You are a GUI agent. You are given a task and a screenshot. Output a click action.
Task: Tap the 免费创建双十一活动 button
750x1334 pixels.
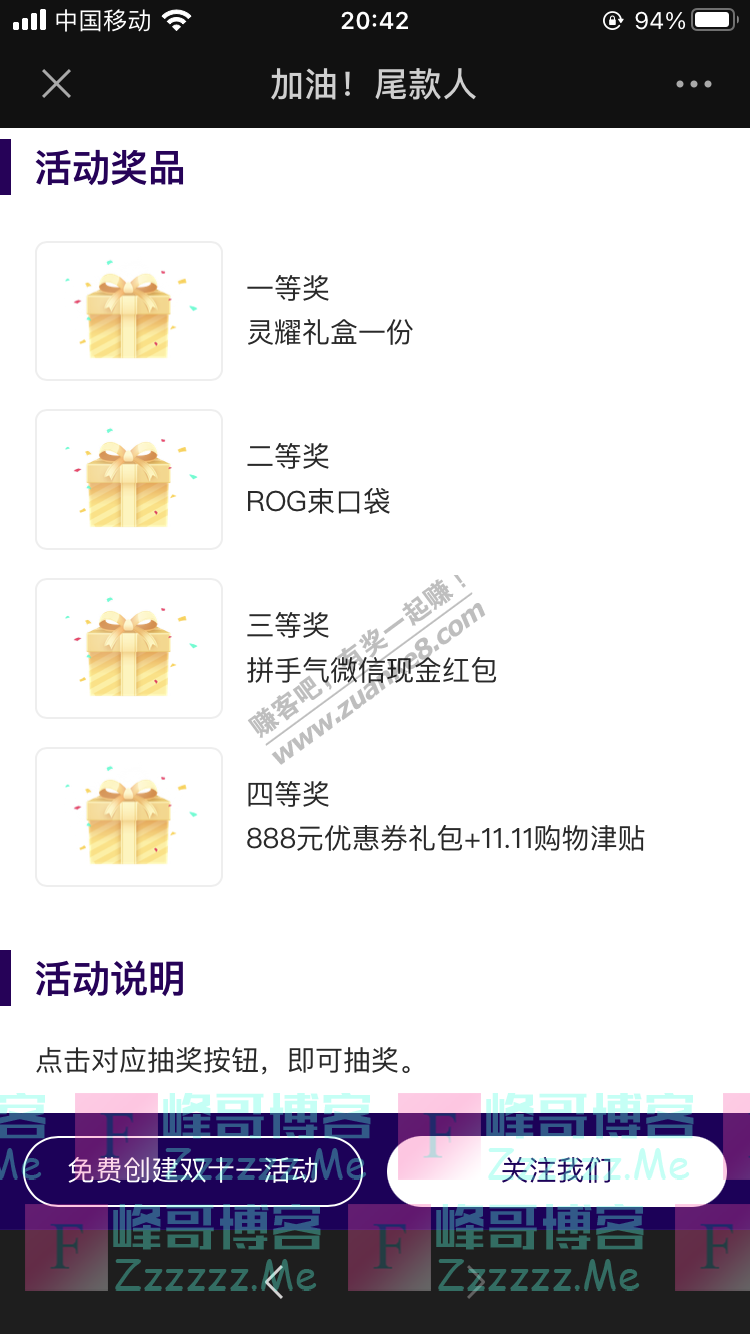tap(193, 1170)
